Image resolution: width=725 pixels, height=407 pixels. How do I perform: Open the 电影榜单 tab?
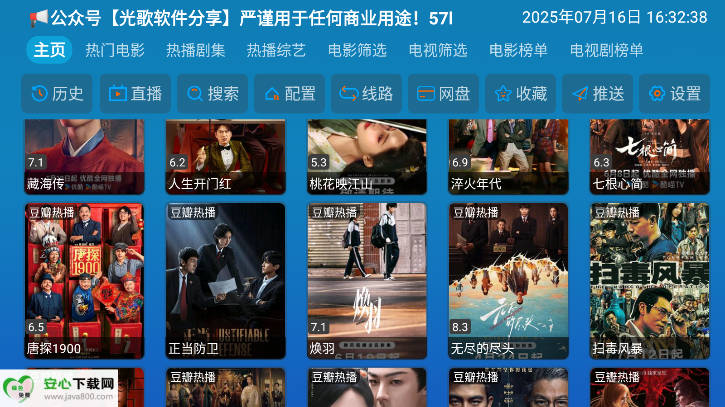[518, 50]
